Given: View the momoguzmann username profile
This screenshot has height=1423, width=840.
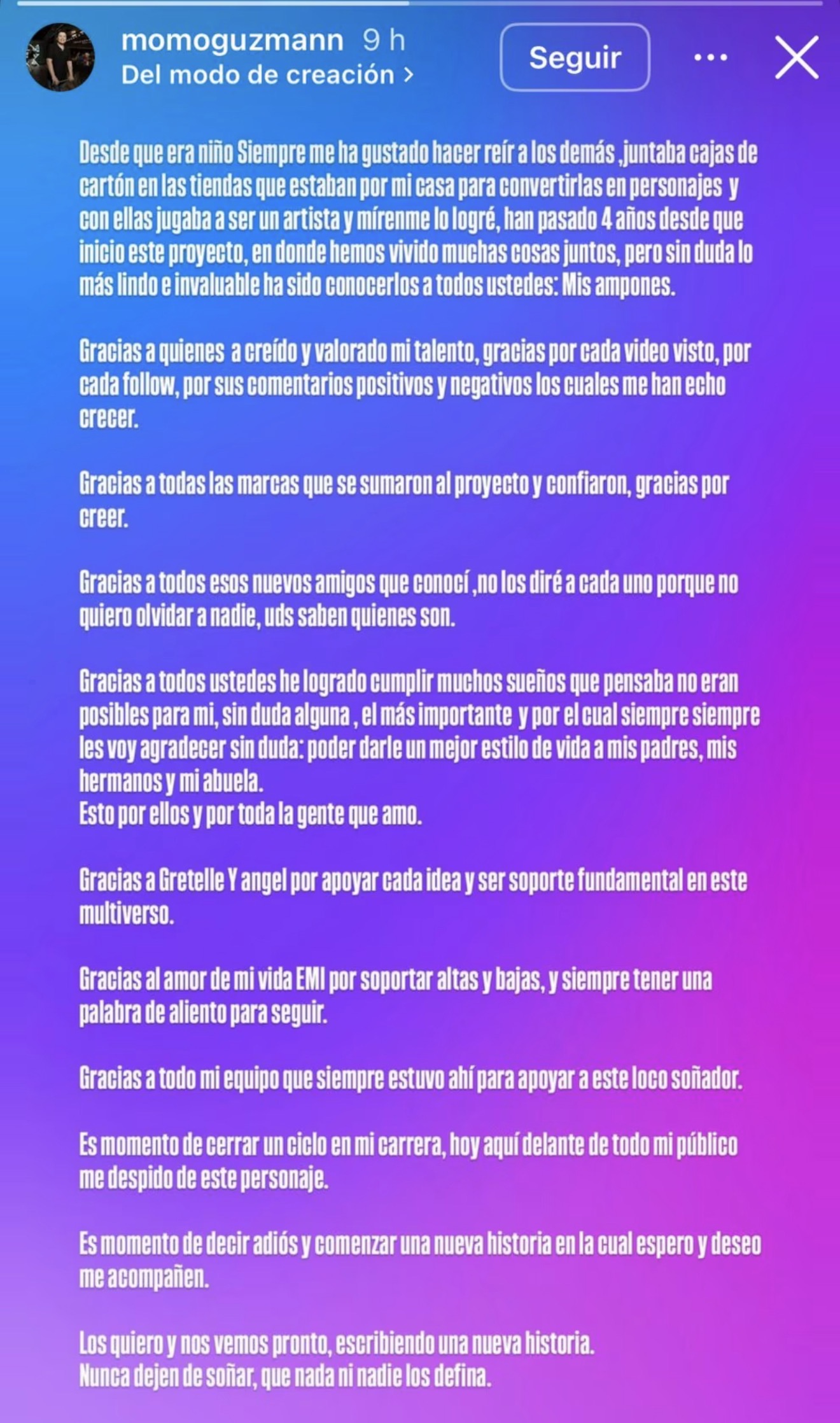Looking at the screenshot, I should tap(232, 41).
